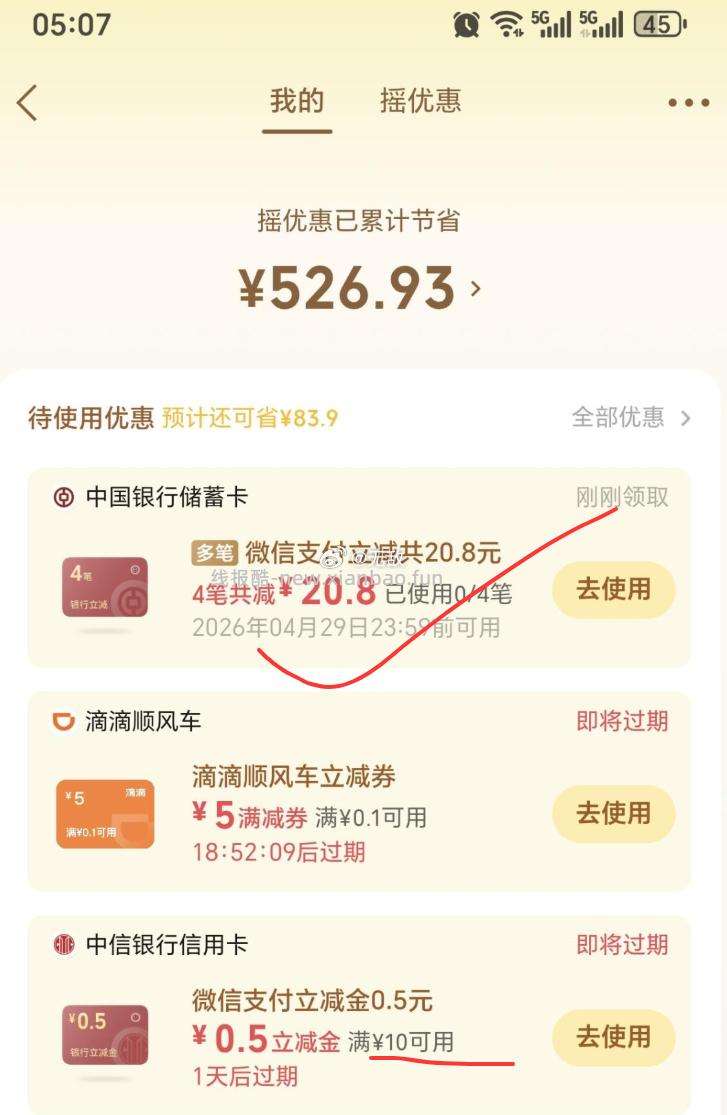Click 去使用 on the 20.8 yuan coupon

[x=613, y=591]
